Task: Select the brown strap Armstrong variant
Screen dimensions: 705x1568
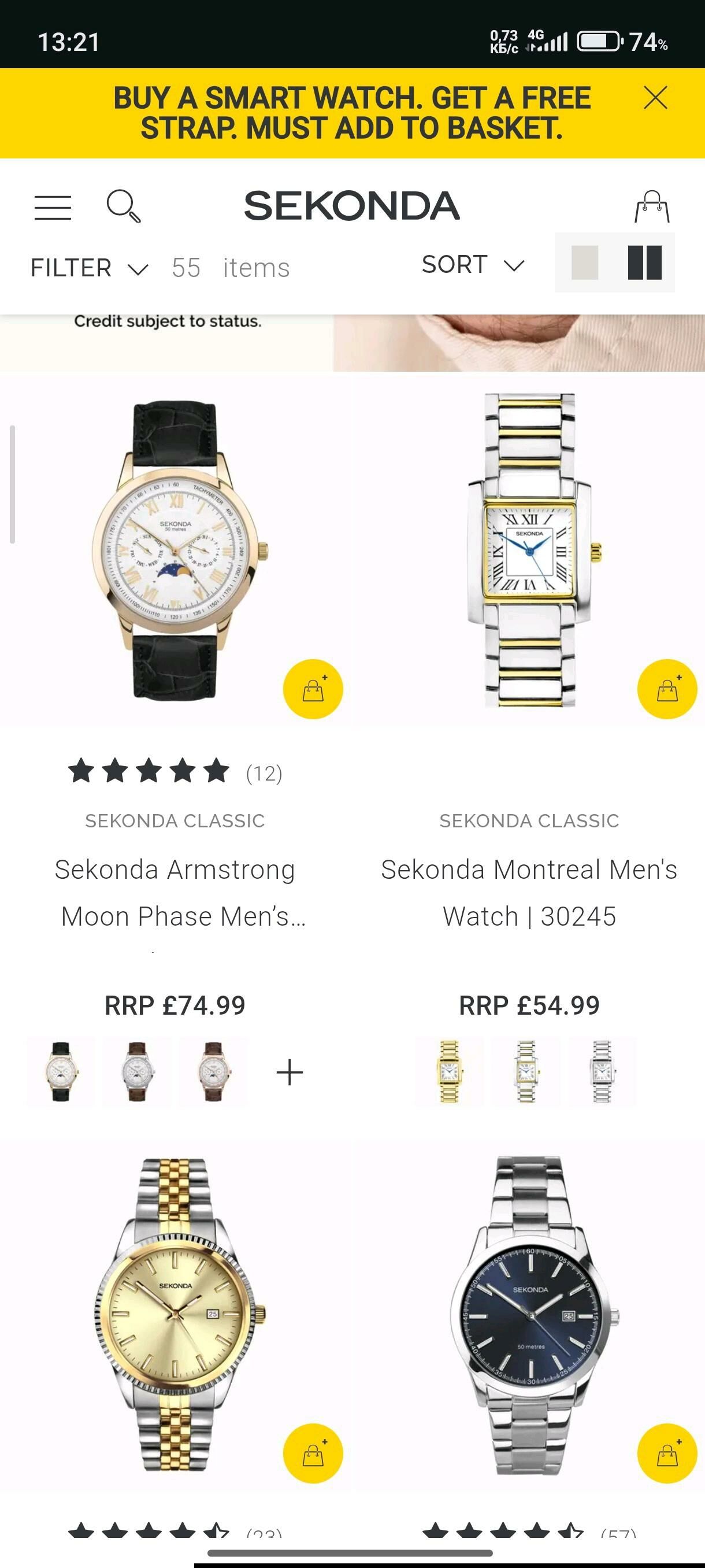Action: coord(137,1072)
